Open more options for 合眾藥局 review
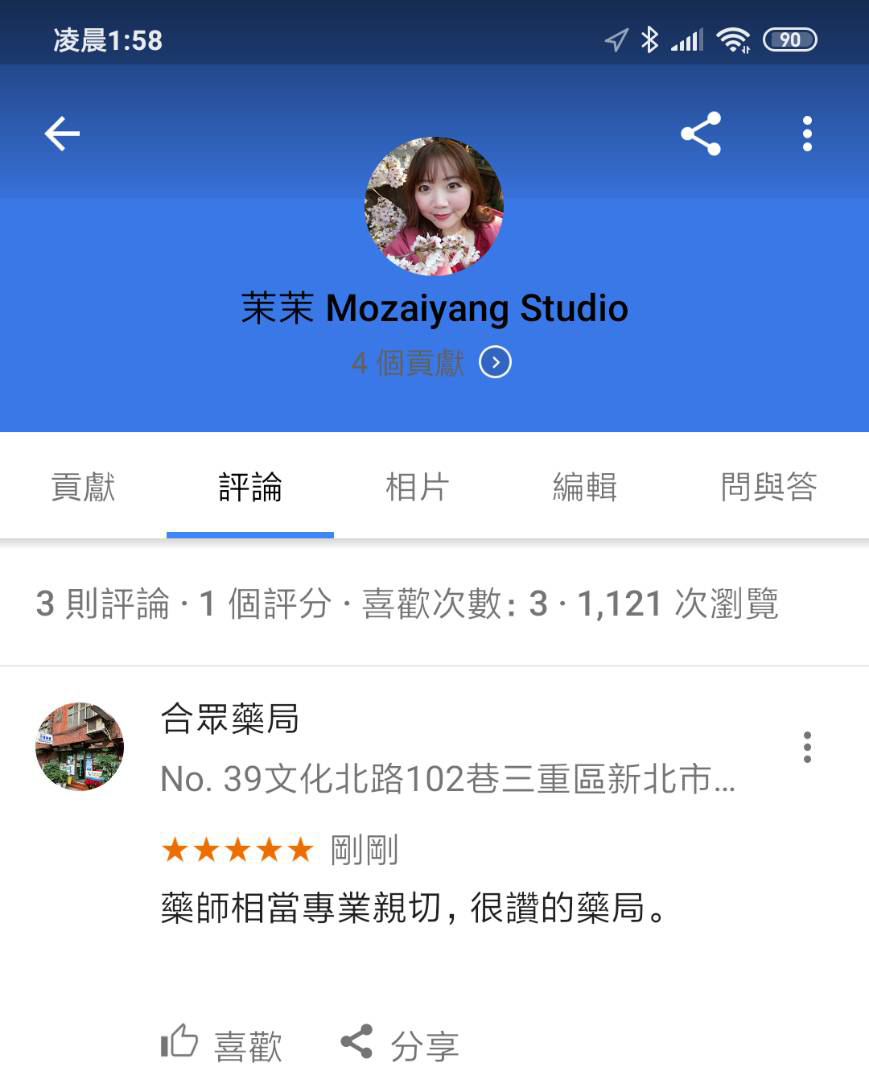The height and width of the screenshot is (1091, 869). [807, 747]
